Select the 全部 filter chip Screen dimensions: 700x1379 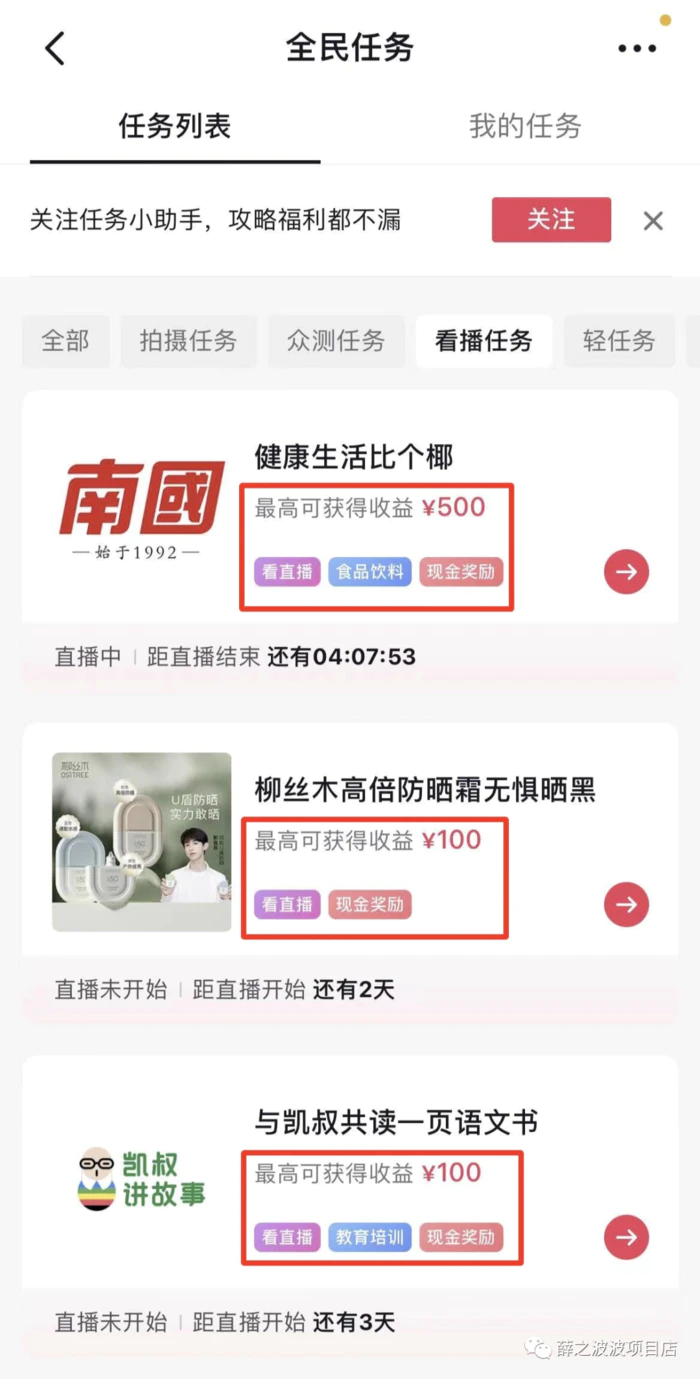[65, 341]
